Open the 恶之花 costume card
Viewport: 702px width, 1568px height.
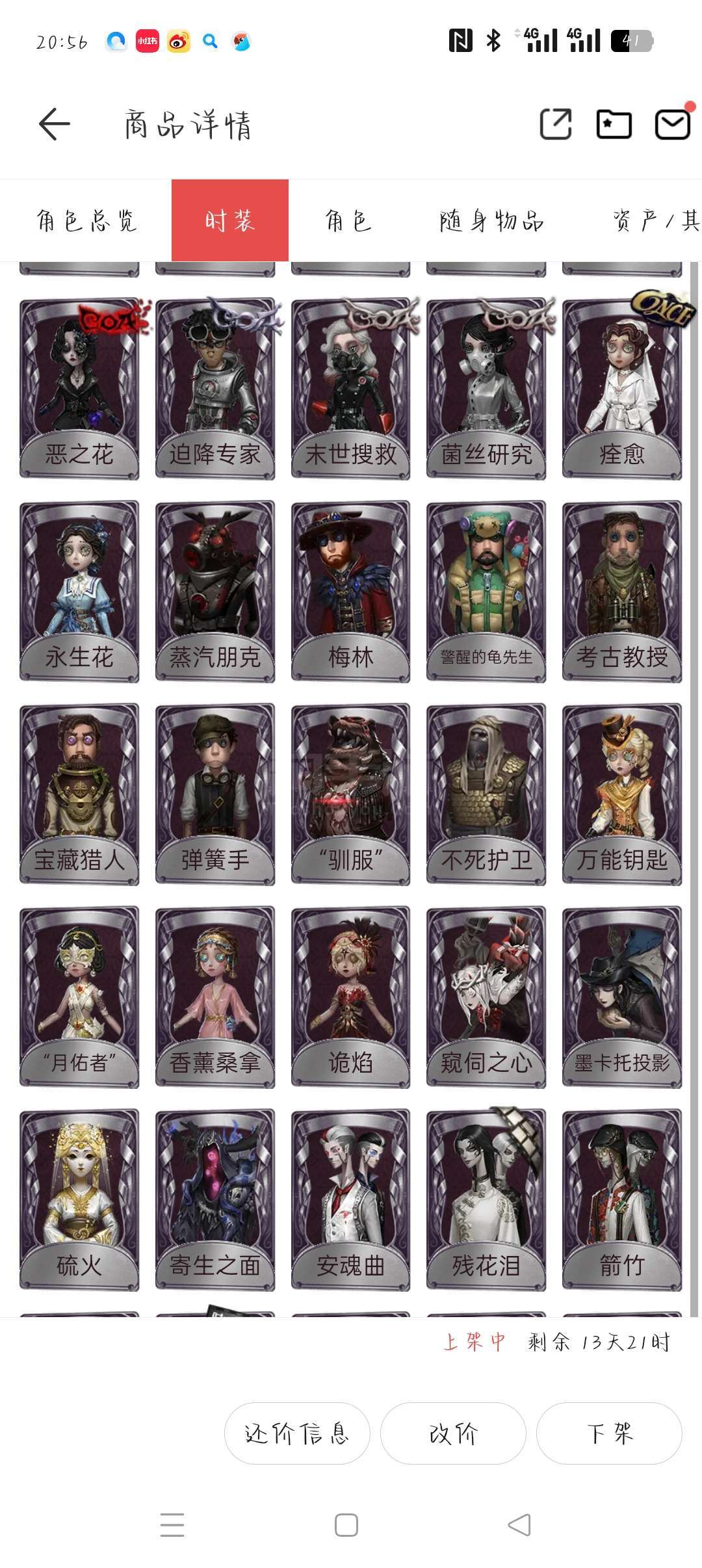79,389
